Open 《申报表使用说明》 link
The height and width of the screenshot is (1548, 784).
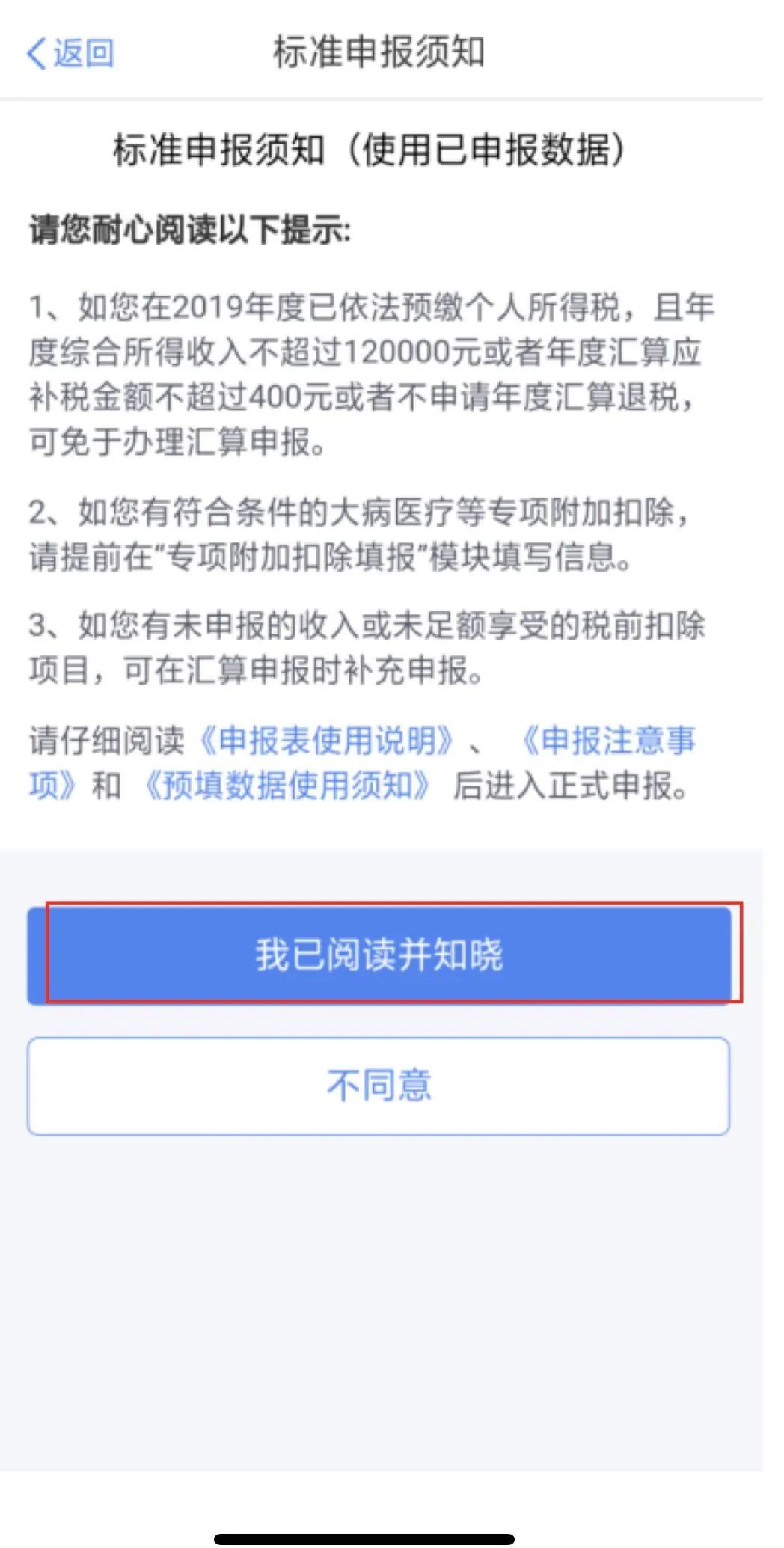tap(326, 741)
